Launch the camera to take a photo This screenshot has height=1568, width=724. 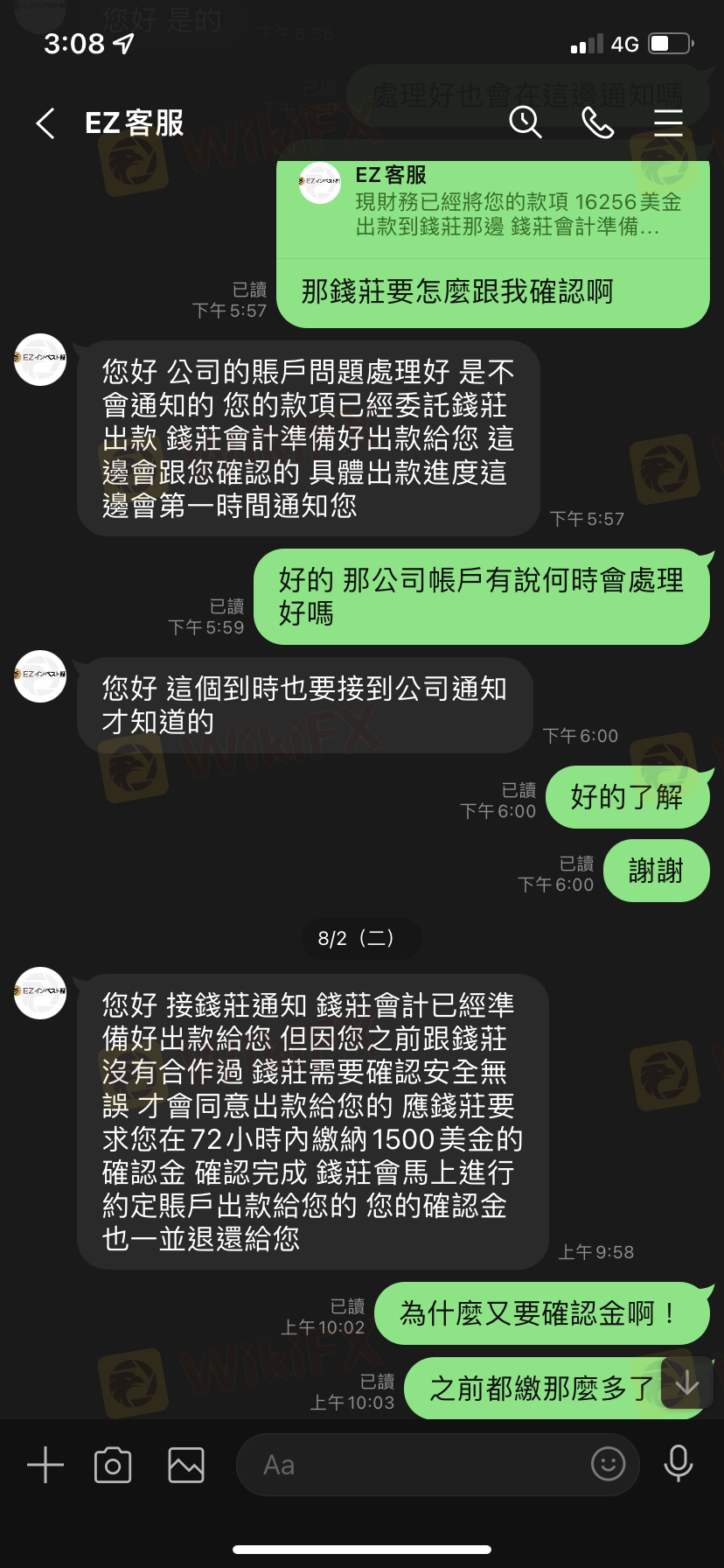(113, 1465)
